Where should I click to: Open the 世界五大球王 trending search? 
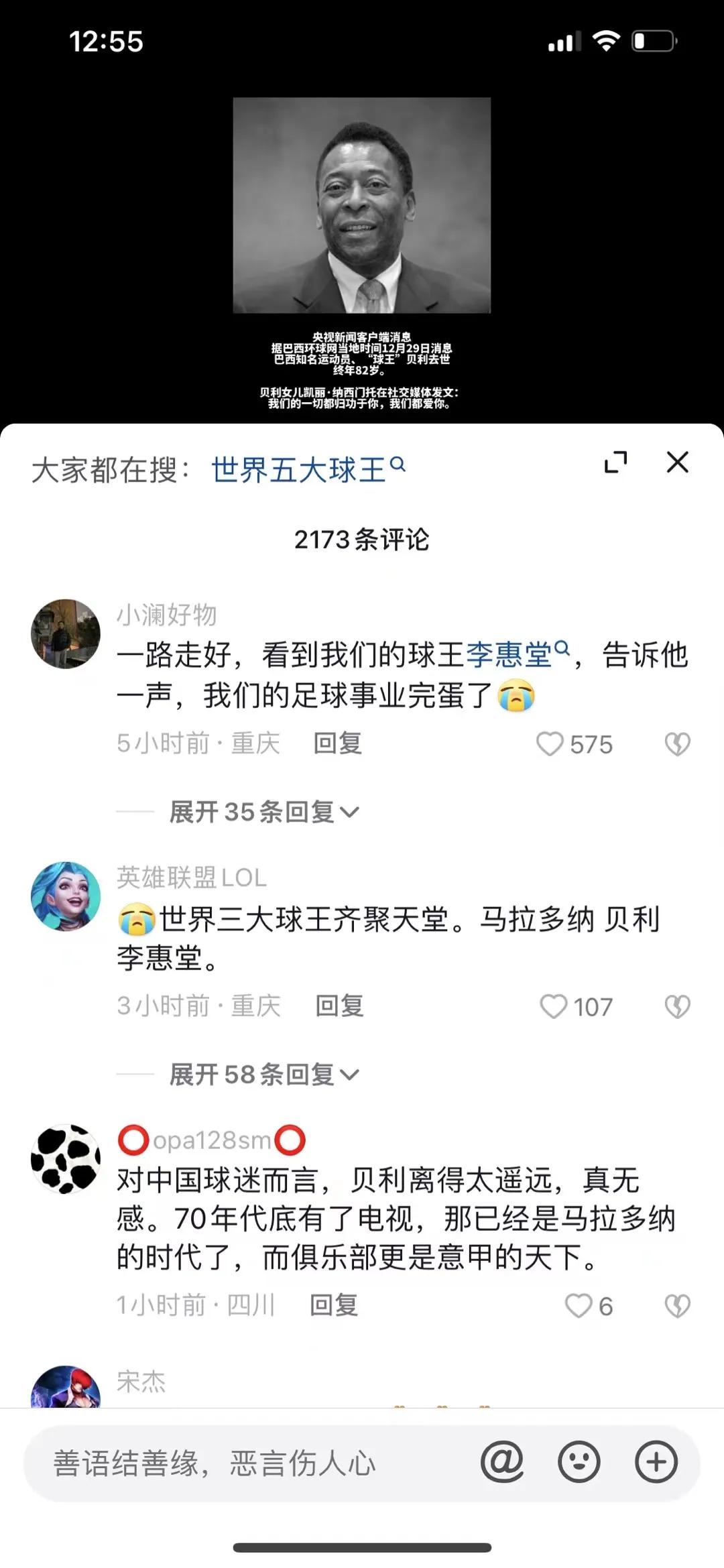tap(300, 467)
